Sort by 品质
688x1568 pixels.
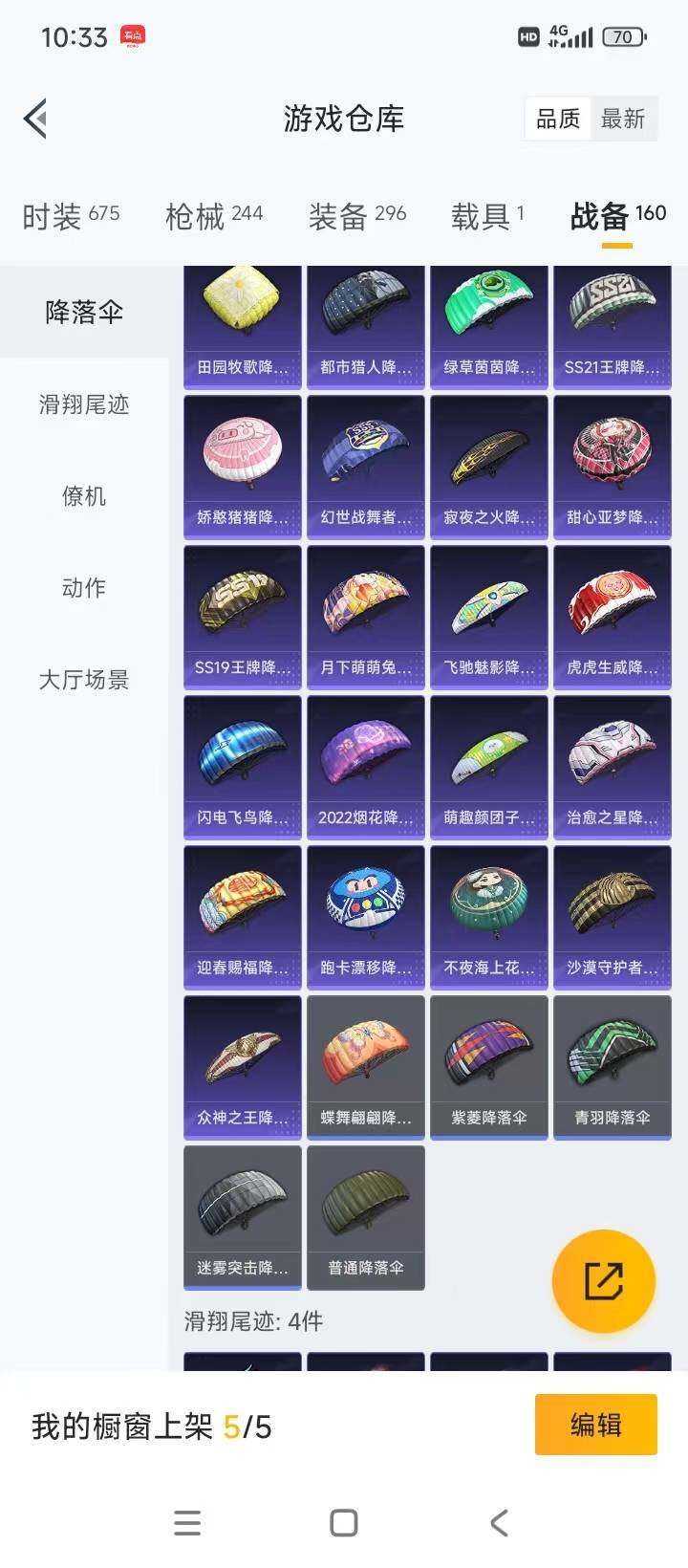tap(558, 120)
